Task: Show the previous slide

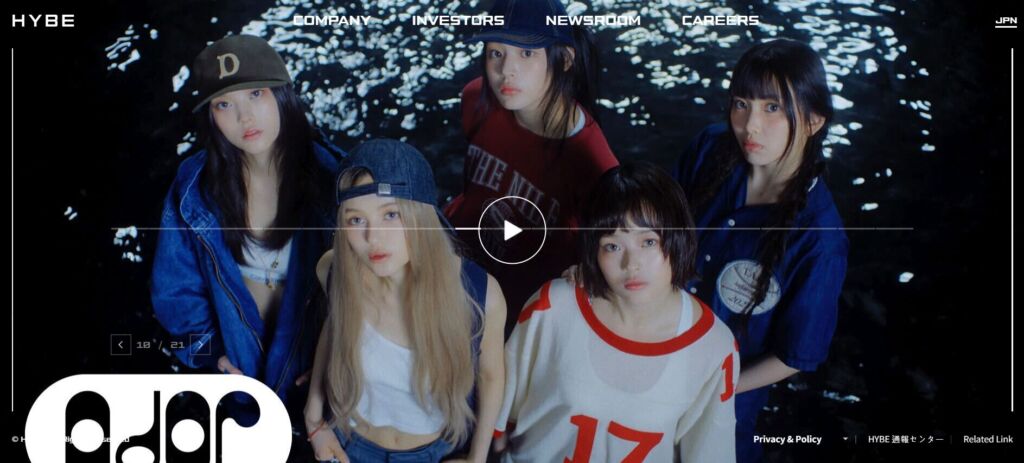Action: (x=121, y=345)
